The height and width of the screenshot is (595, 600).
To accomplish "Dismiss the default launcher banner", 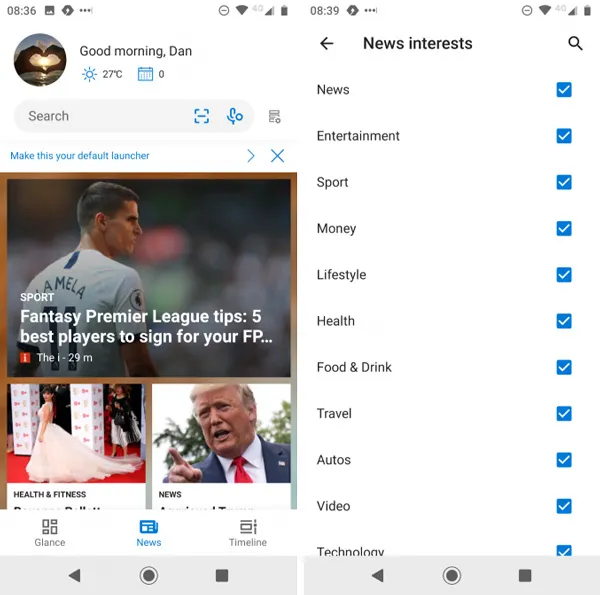I will point(278,156).
